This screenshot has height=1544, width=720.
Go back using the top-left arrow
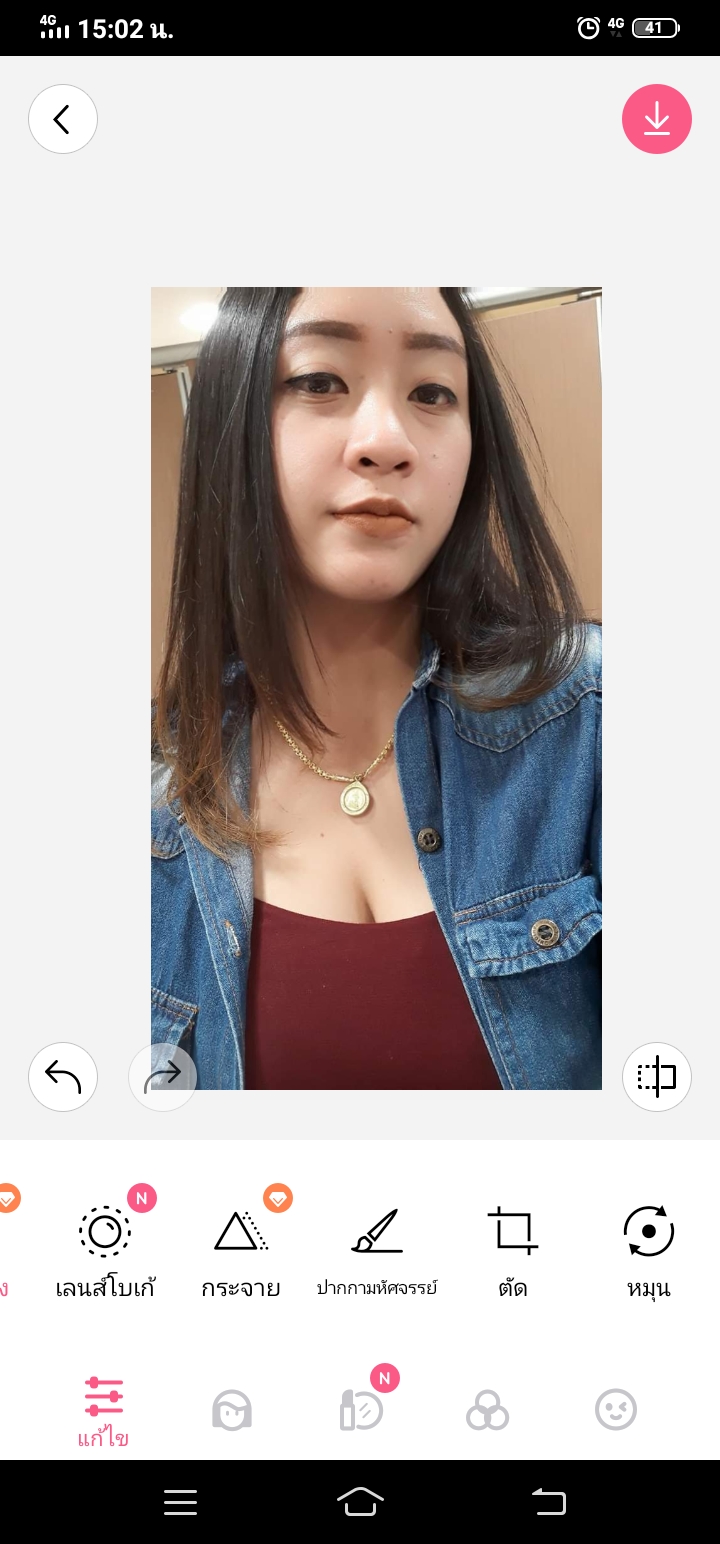(x=63, y=119)
